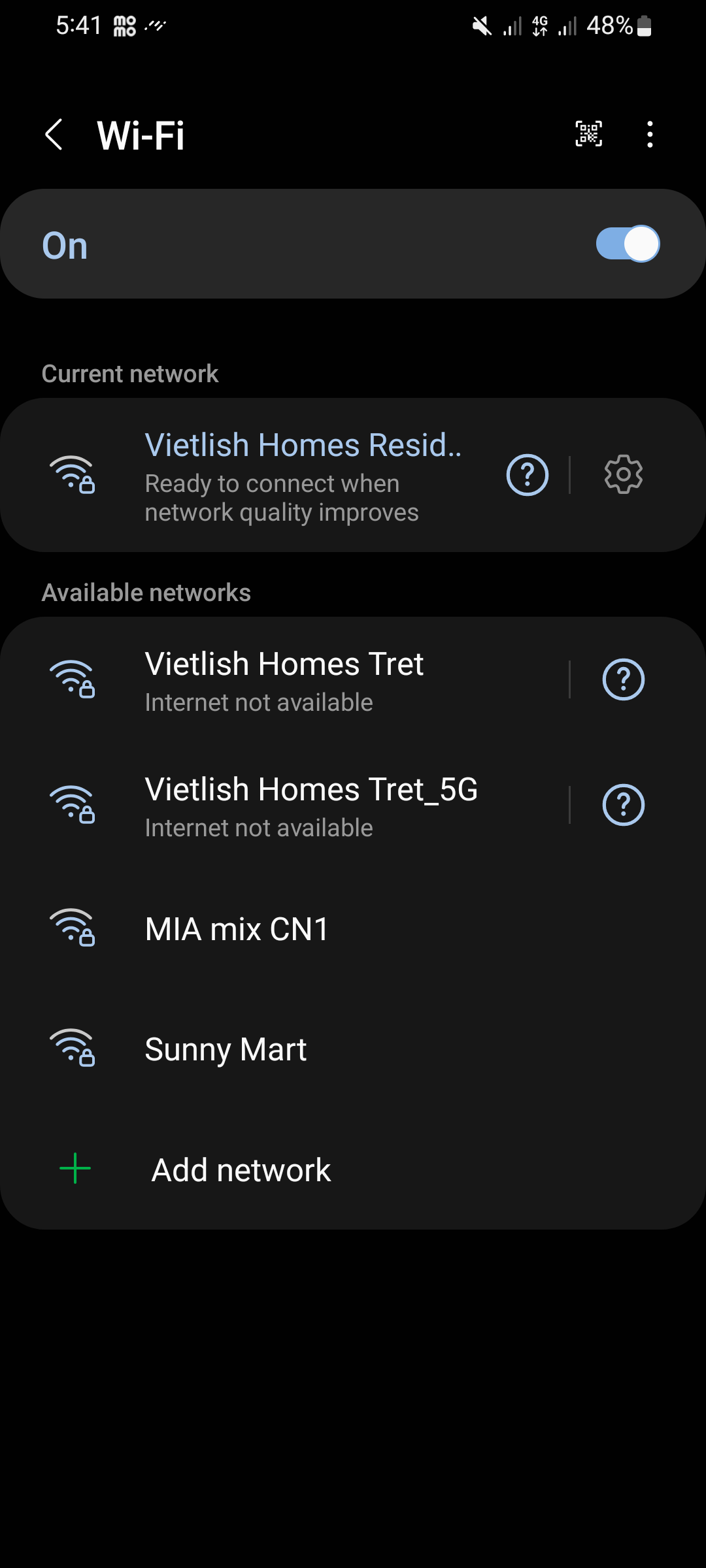Choose the Sunny Mart network
Screen dimensions: 706x1568
(x=226, y=1049)
